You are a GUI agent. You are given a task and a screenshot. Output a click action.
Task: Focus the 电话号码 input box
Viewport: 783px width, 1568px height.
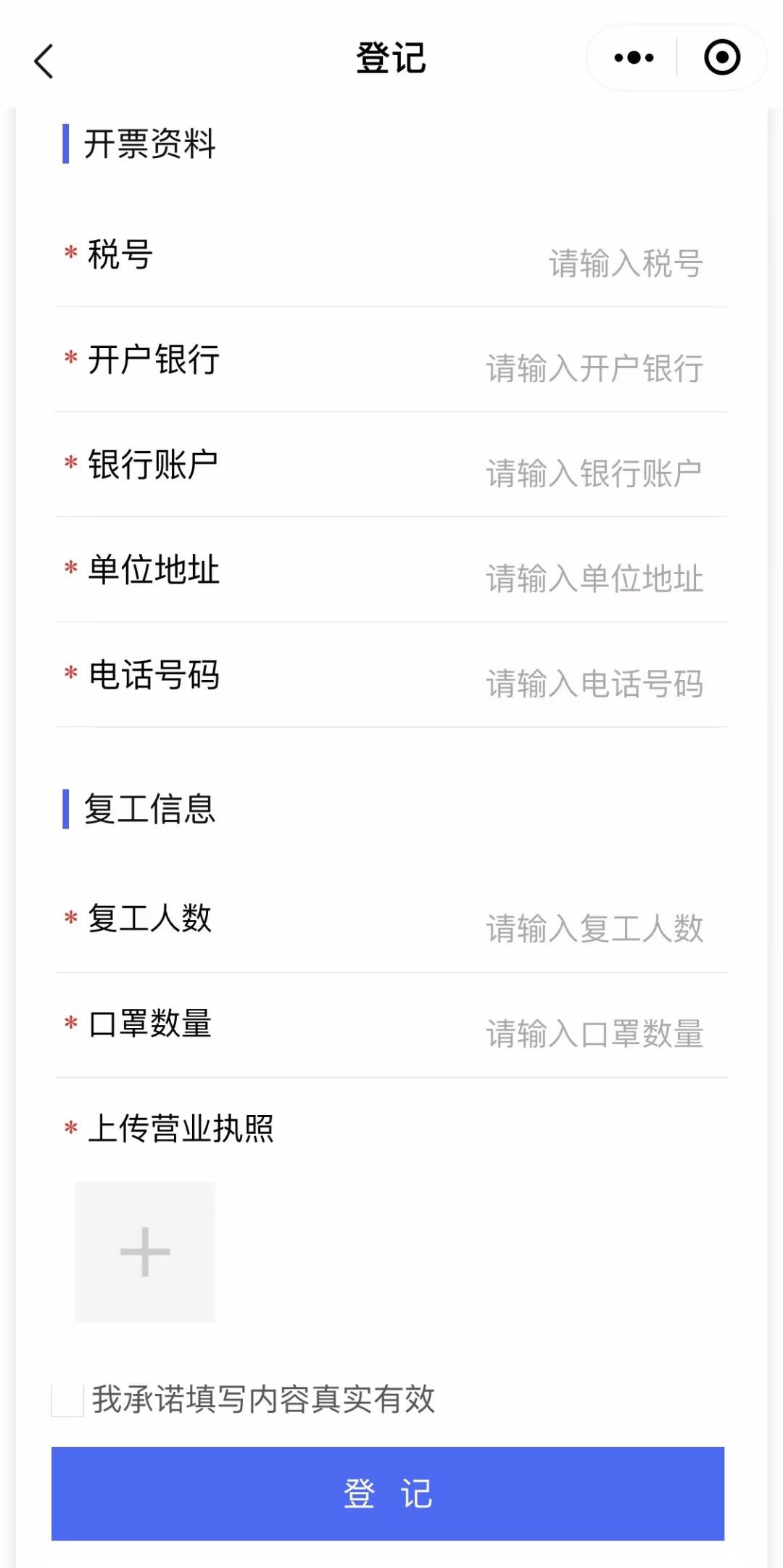coord(594,684)
